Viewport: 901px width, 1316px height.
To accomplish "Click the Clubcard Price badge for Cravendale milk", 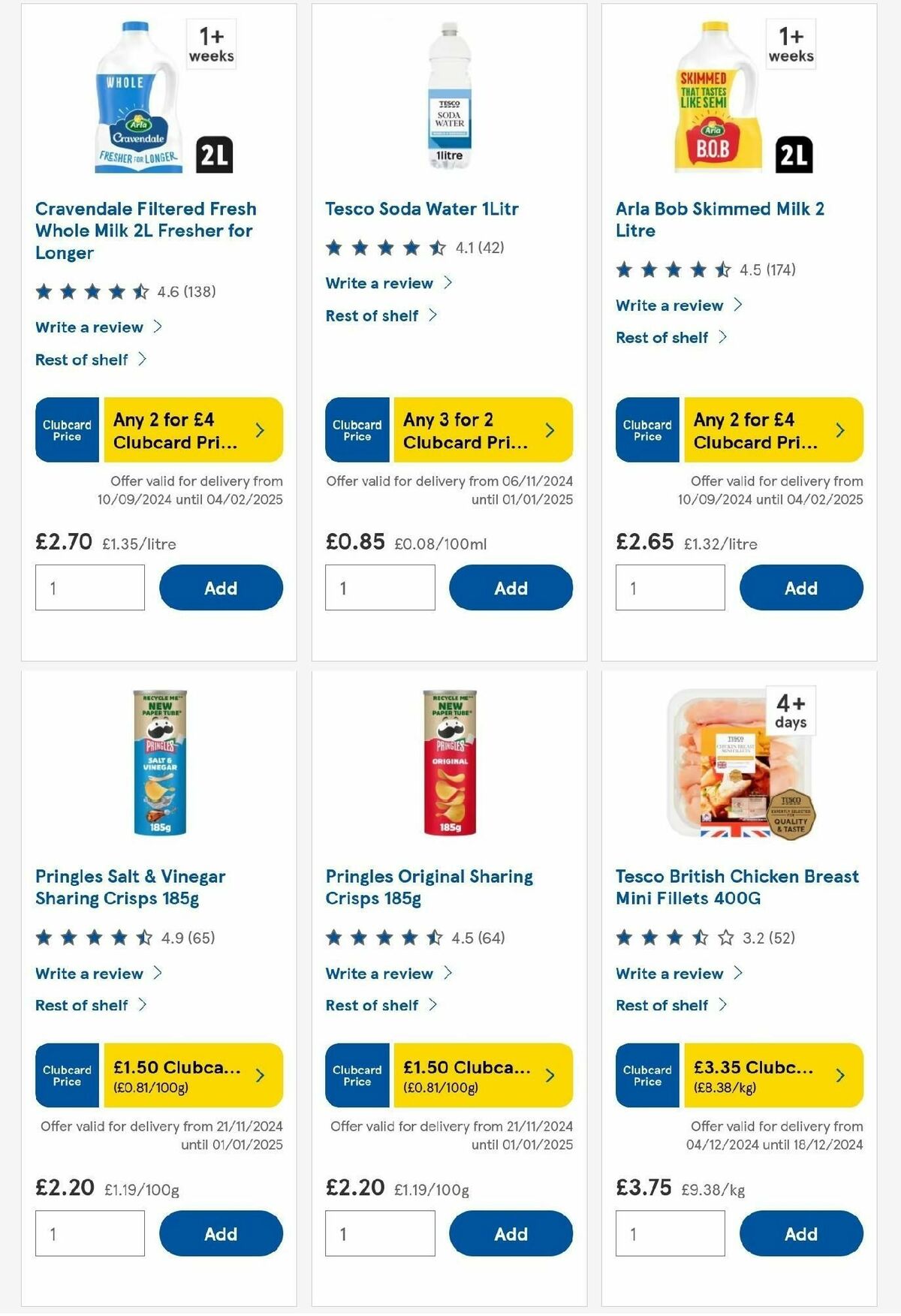I will pyautogui.click(x=66, y=429).
